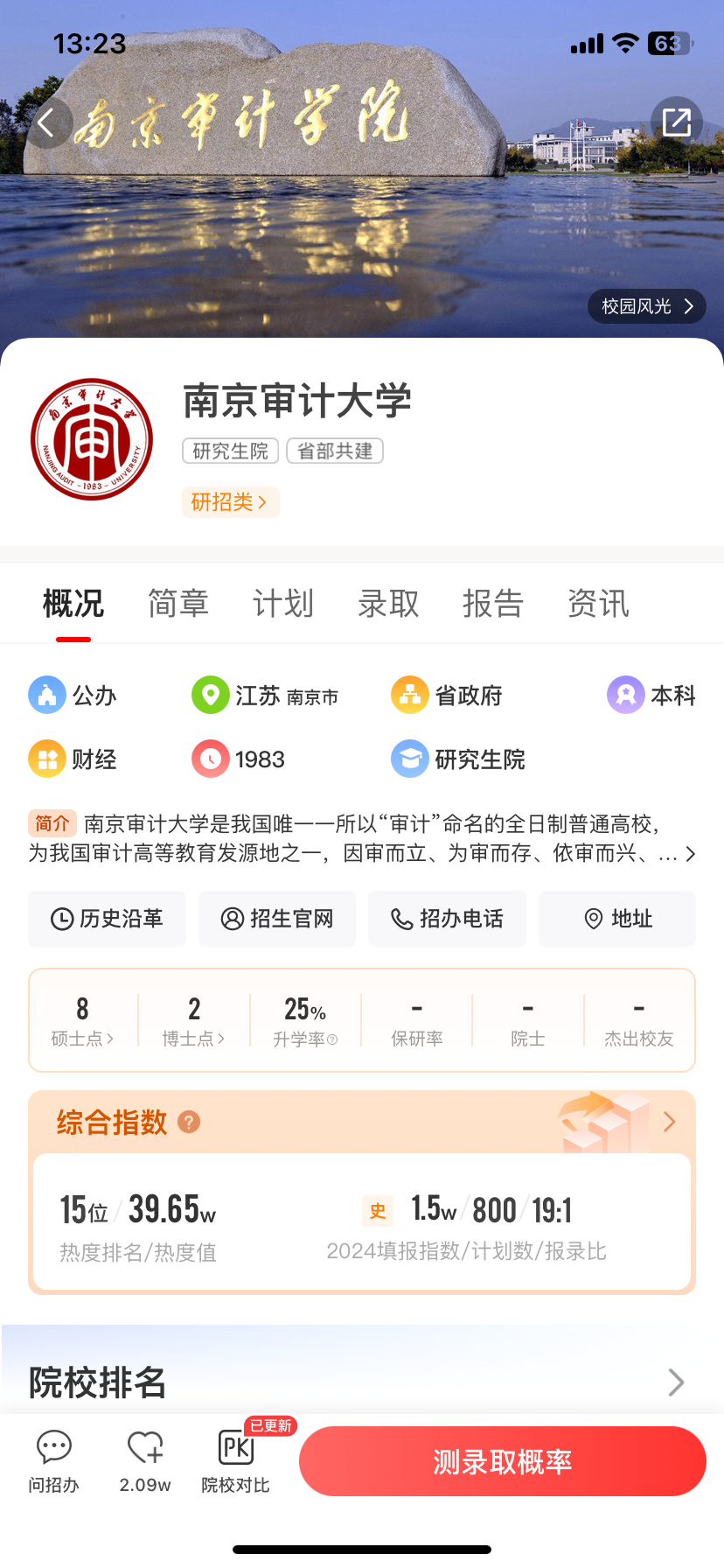Expand 院校排名 section
Image resolution: width=724 pixels, height=1568 pixels.
[675, 1382]
